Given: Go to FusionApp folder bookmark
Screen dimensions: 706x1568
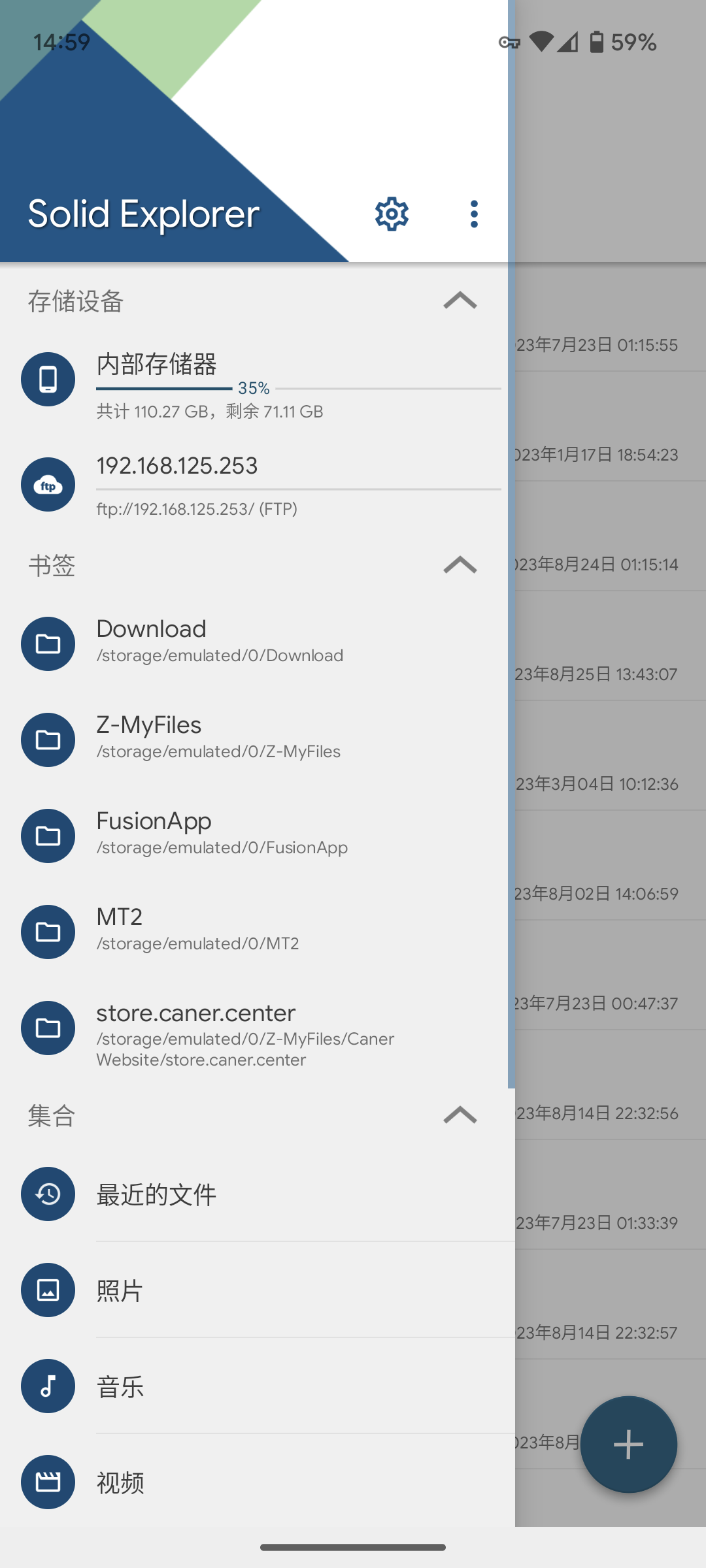Looking at the screenshot, I should tap(261, 835).
